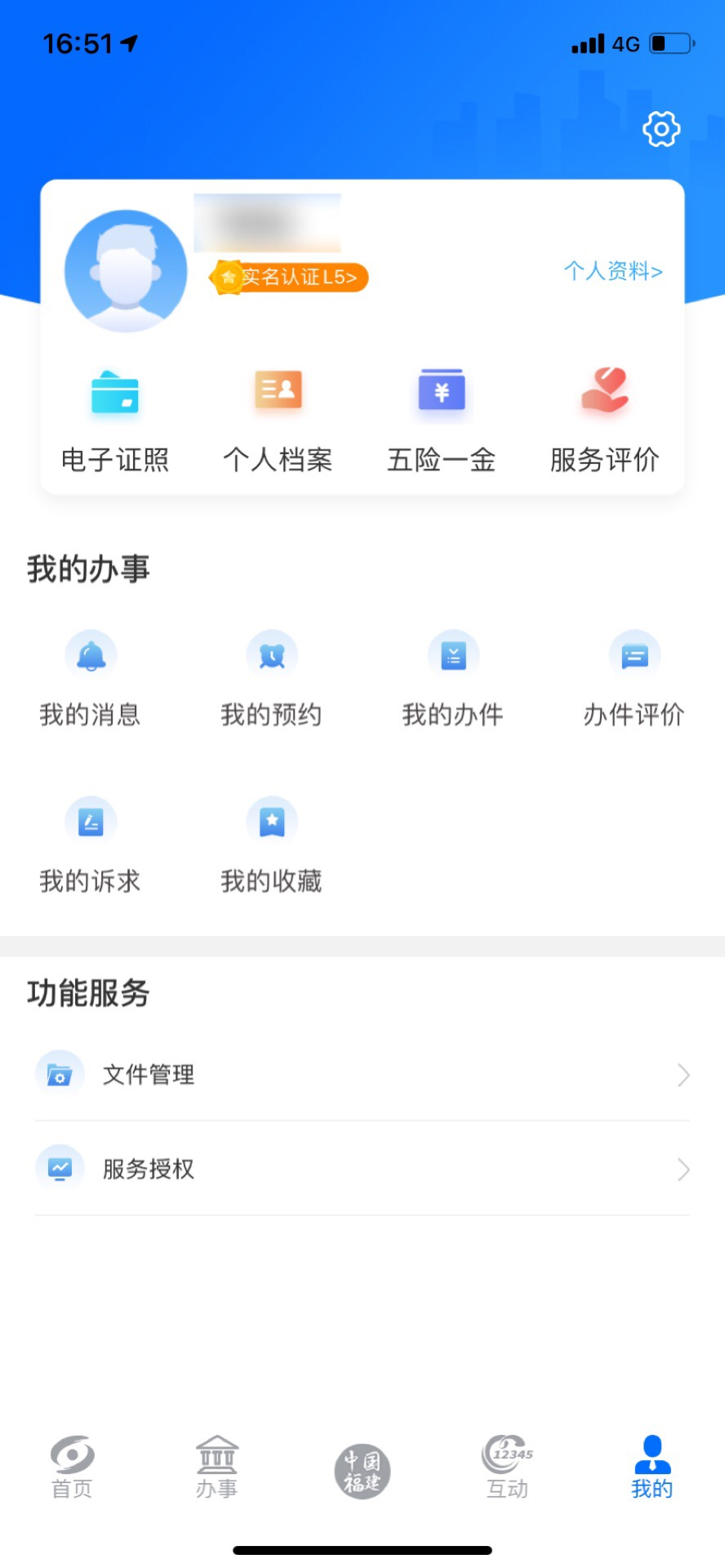Open the 个人资料 link

click(x=613, y=271)
